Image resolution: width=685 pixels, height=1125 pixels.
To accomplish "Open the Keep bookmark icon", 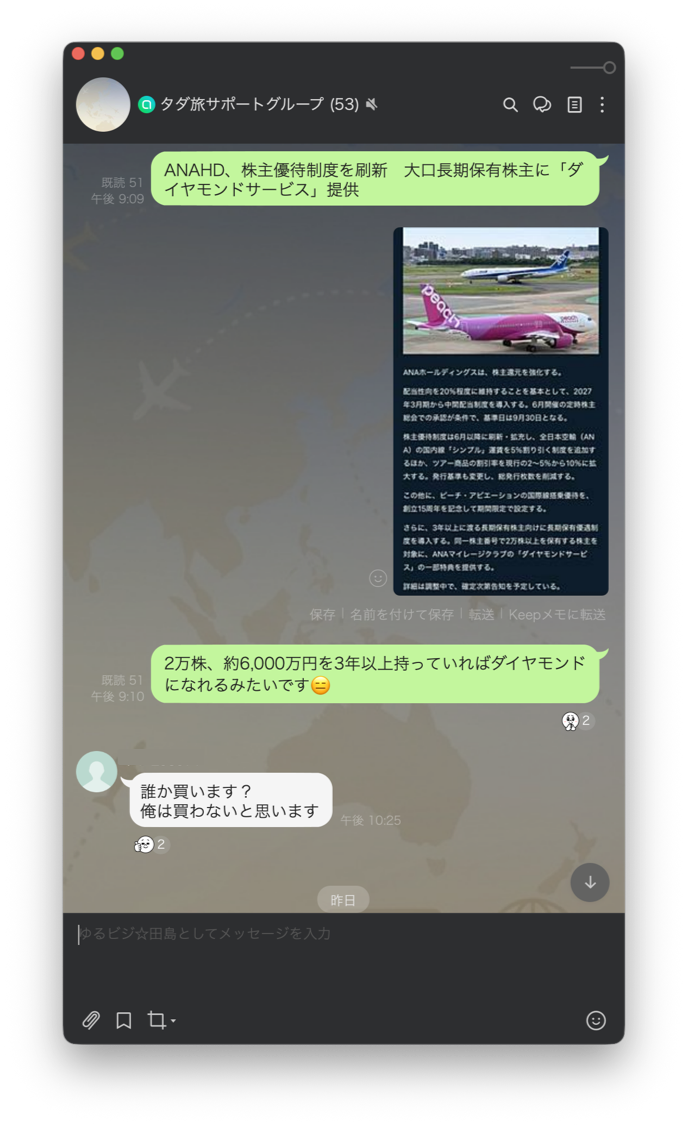I will point(123,1020).
